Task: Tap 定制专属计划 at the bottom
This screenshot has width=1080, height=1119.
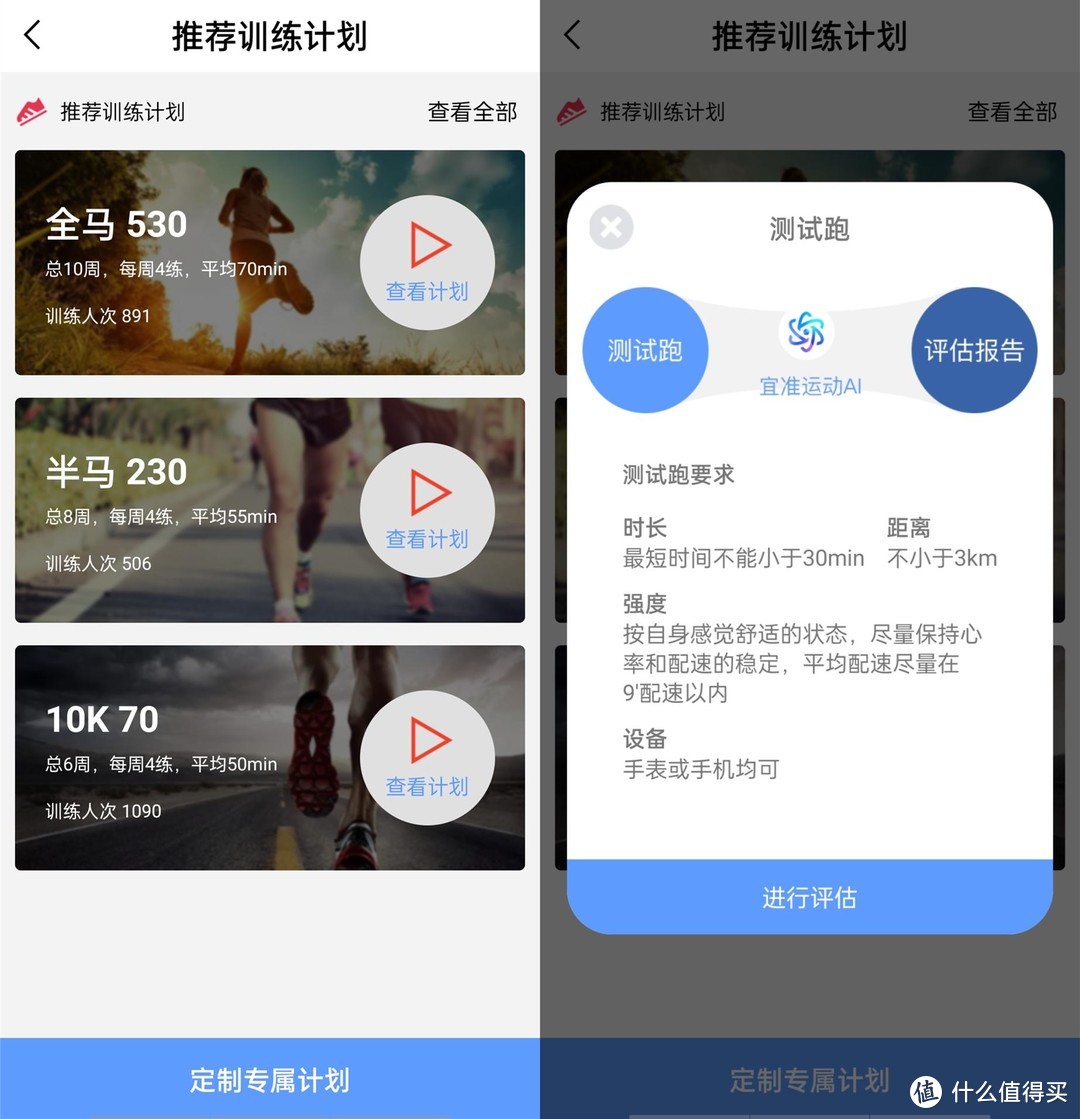Action: coord(269,1080)
